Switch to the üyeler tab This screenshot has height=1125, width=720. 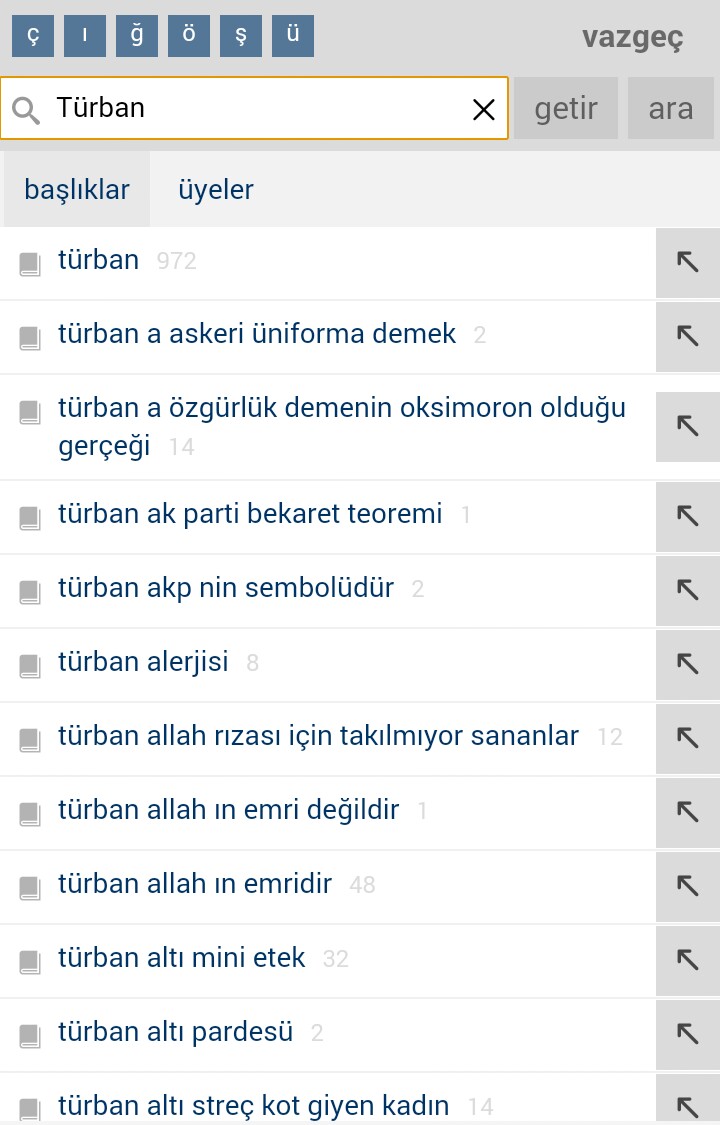tap(215, 189)
